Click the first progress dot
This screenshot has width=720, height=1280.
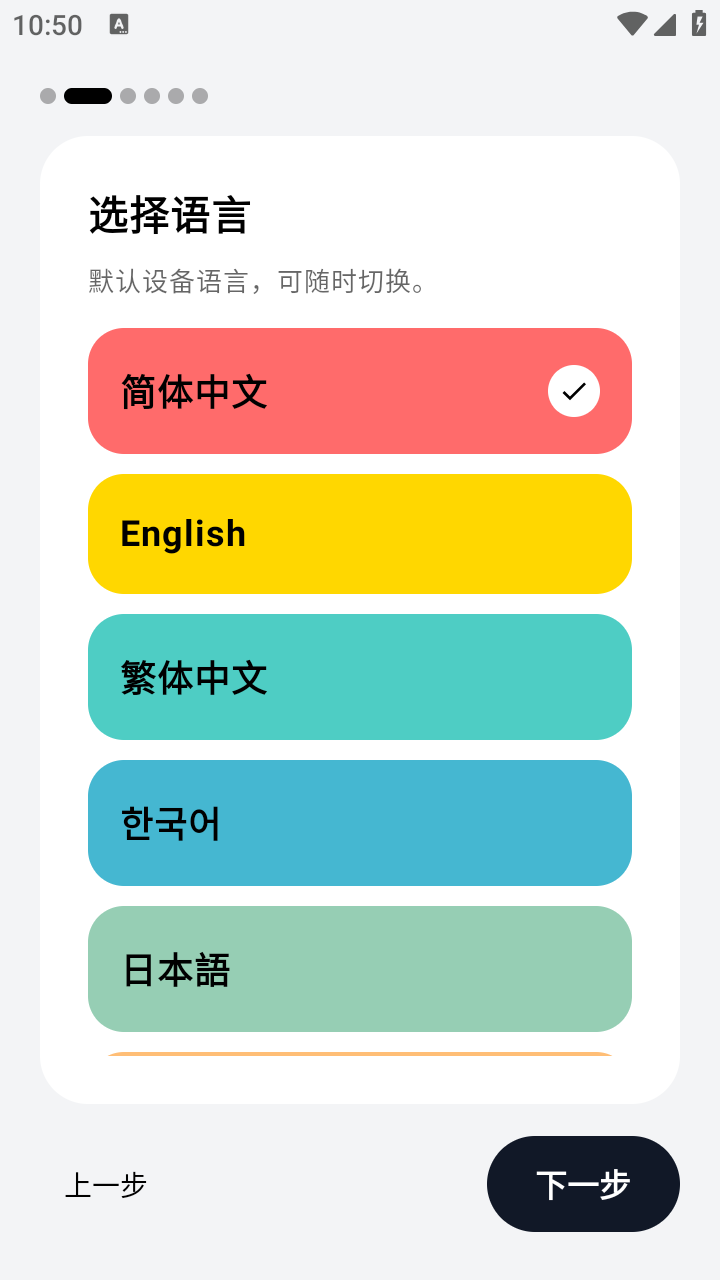point(48,96)
